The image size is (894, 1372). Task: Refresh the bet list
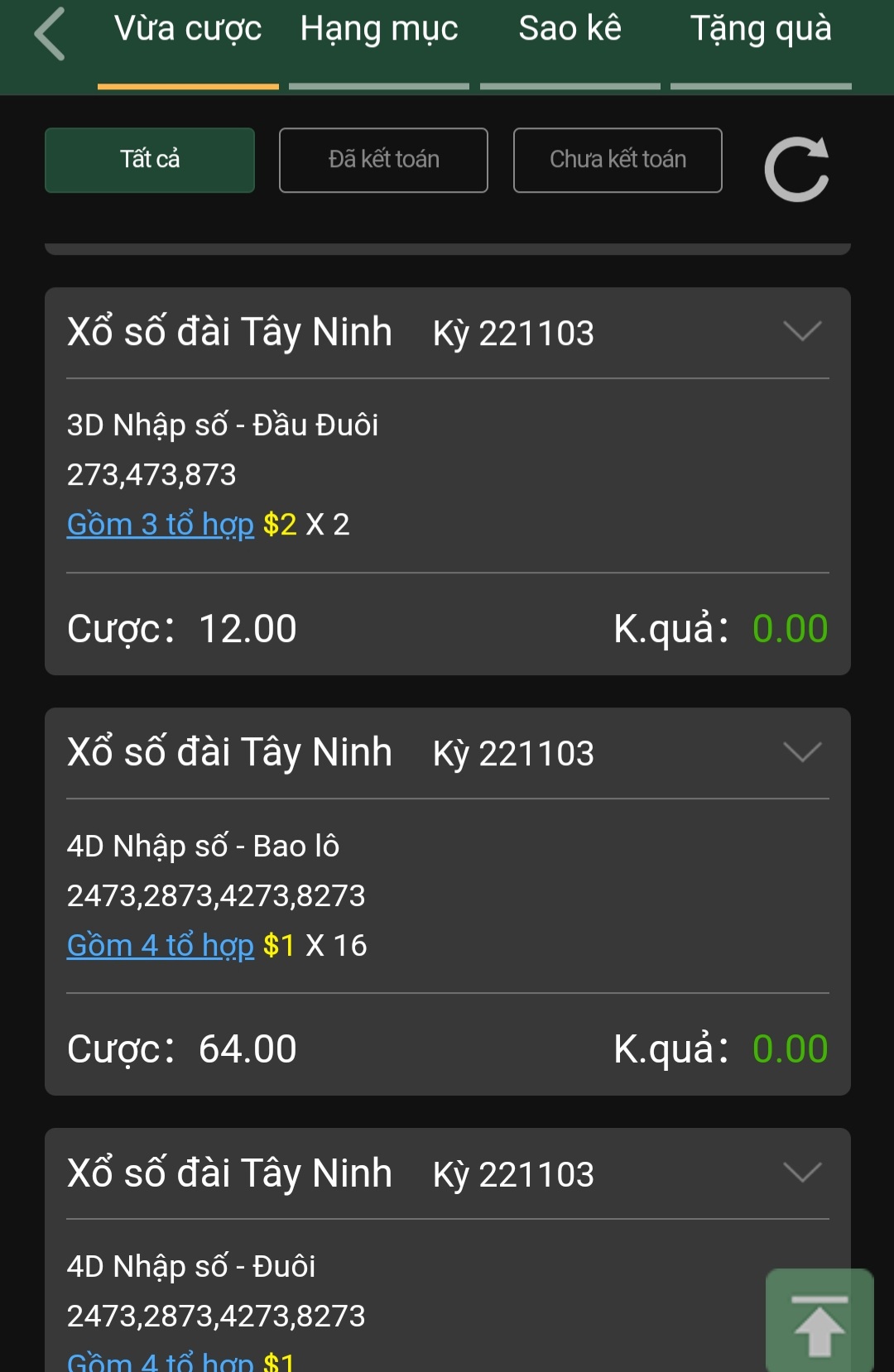(x=796, y=169)
